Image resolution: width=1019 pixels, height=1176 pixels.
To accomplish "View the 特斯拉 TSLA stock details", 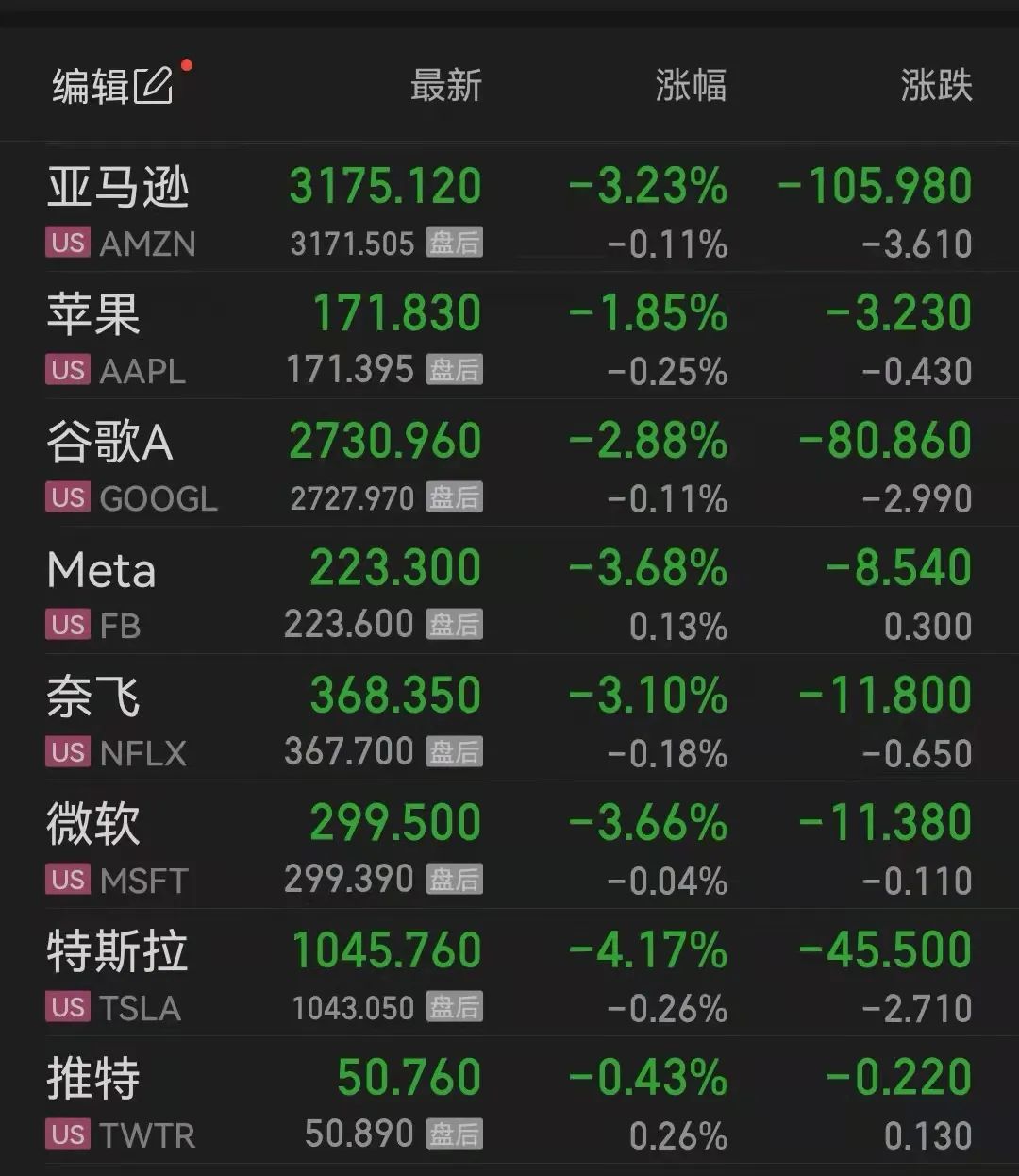I will [509, 973].
